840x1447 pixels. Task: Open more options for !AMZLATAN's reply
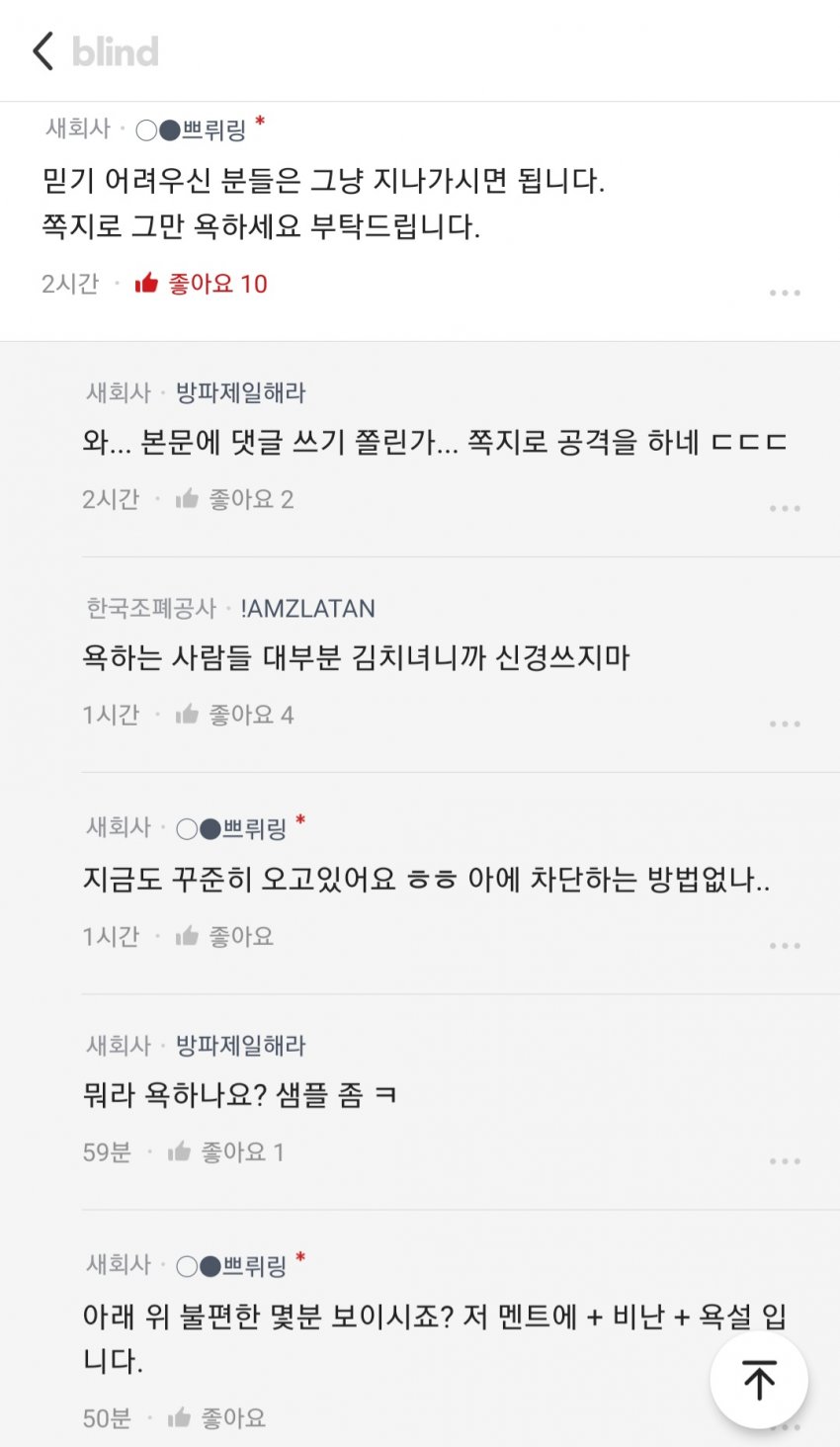coord(785,723)
